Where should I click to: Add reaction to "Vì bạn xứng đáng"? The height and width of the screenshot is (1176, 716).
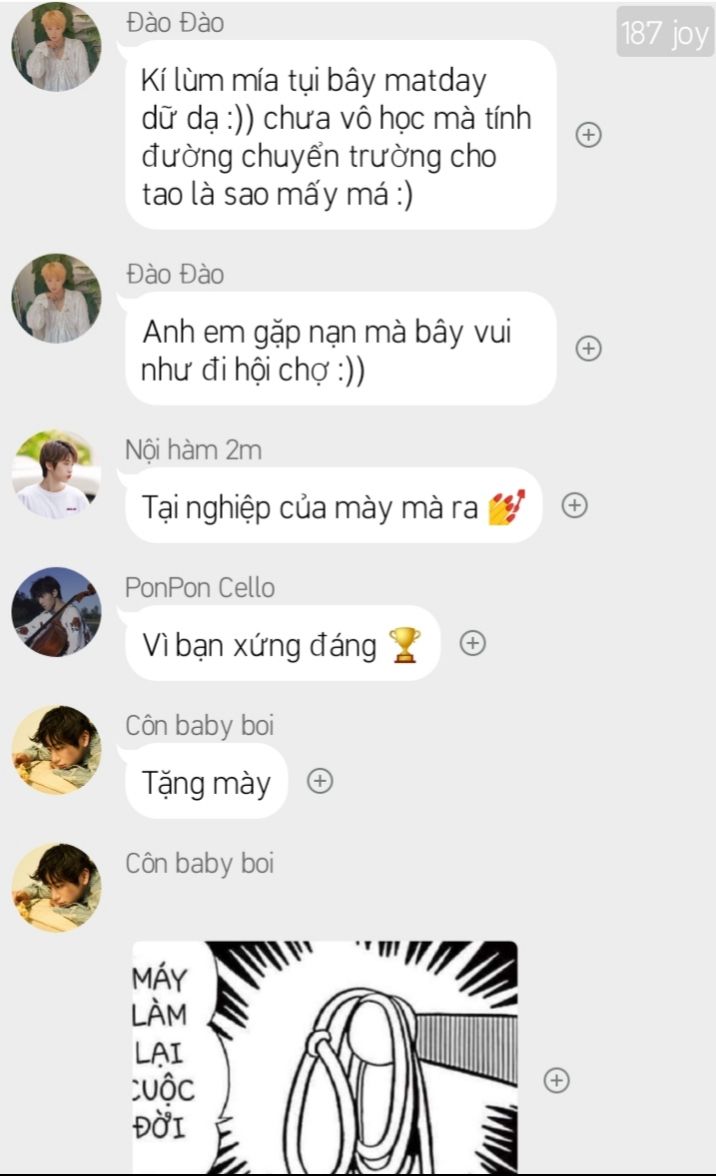pos(472,643)
